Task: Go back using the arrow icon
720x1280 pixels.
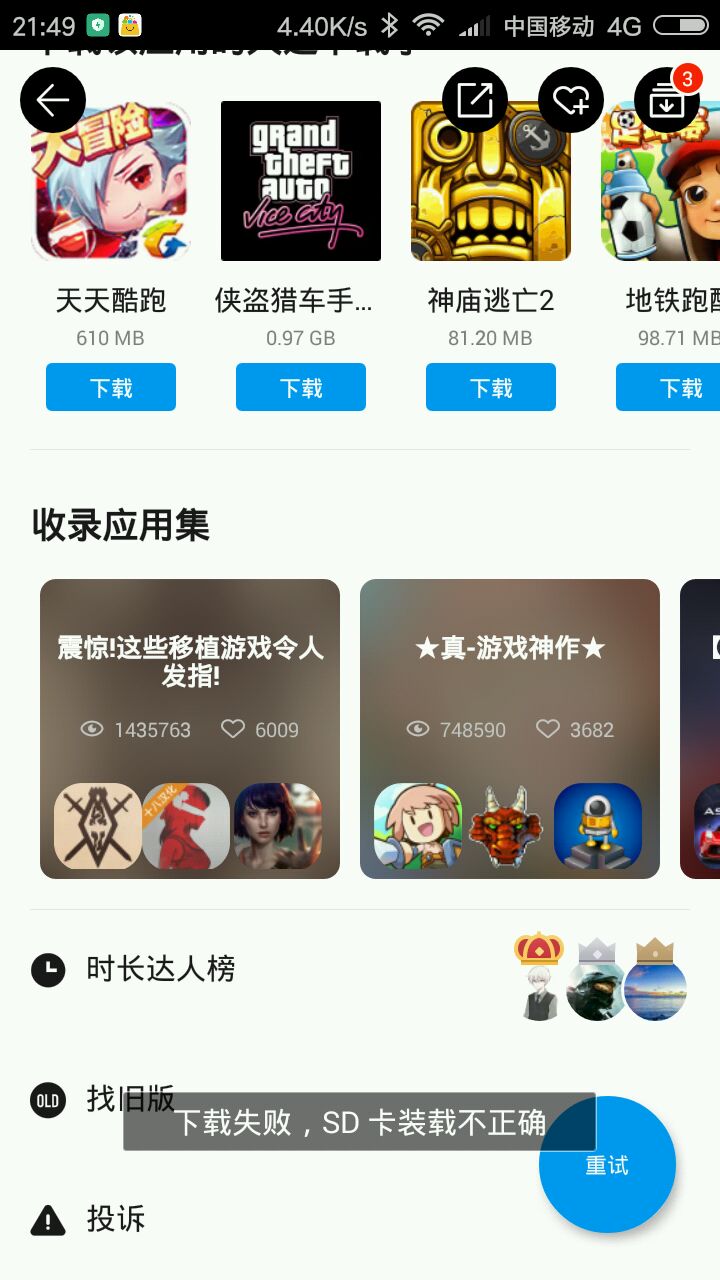Action: (x=52, y=100)
